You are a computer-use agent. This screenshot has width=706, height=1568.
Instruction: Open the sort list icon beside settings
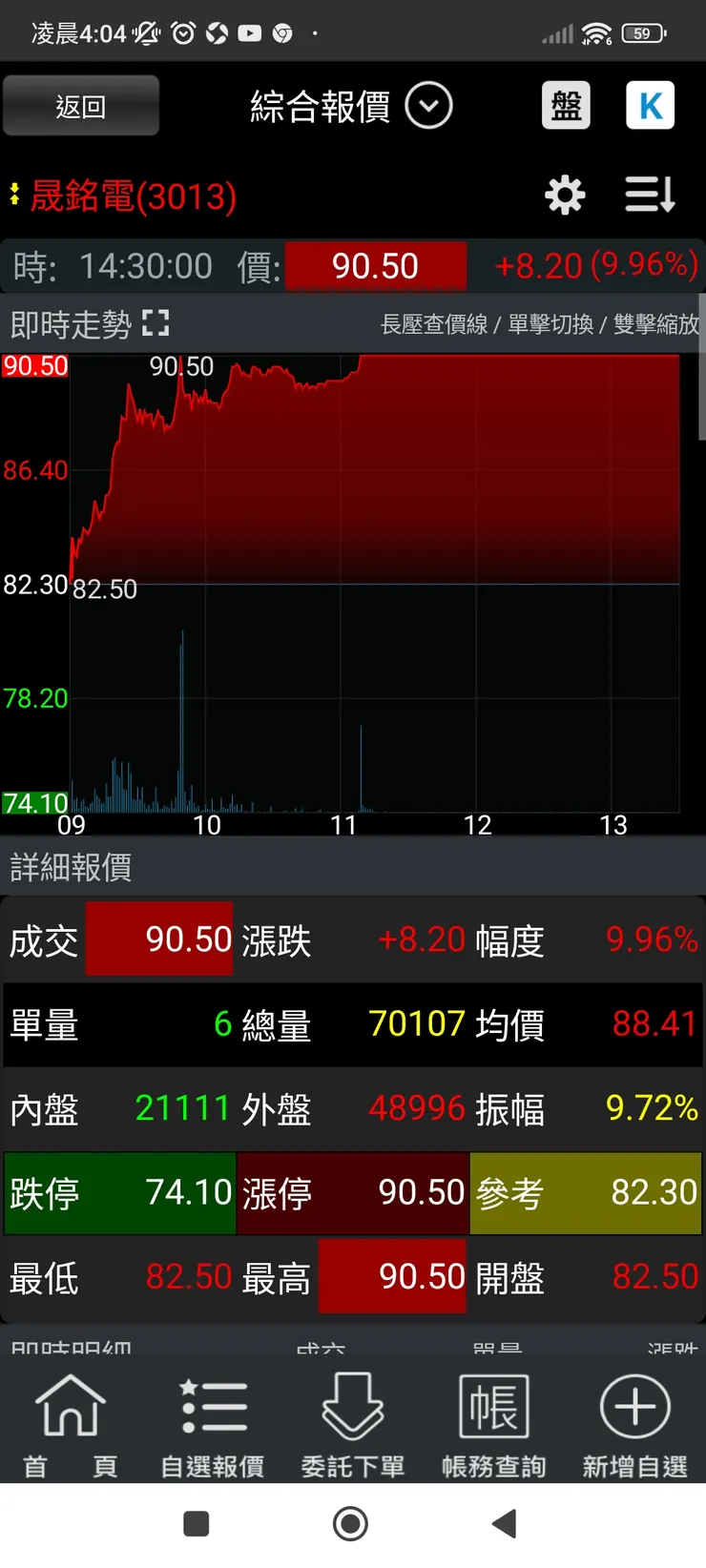[648, 195]
